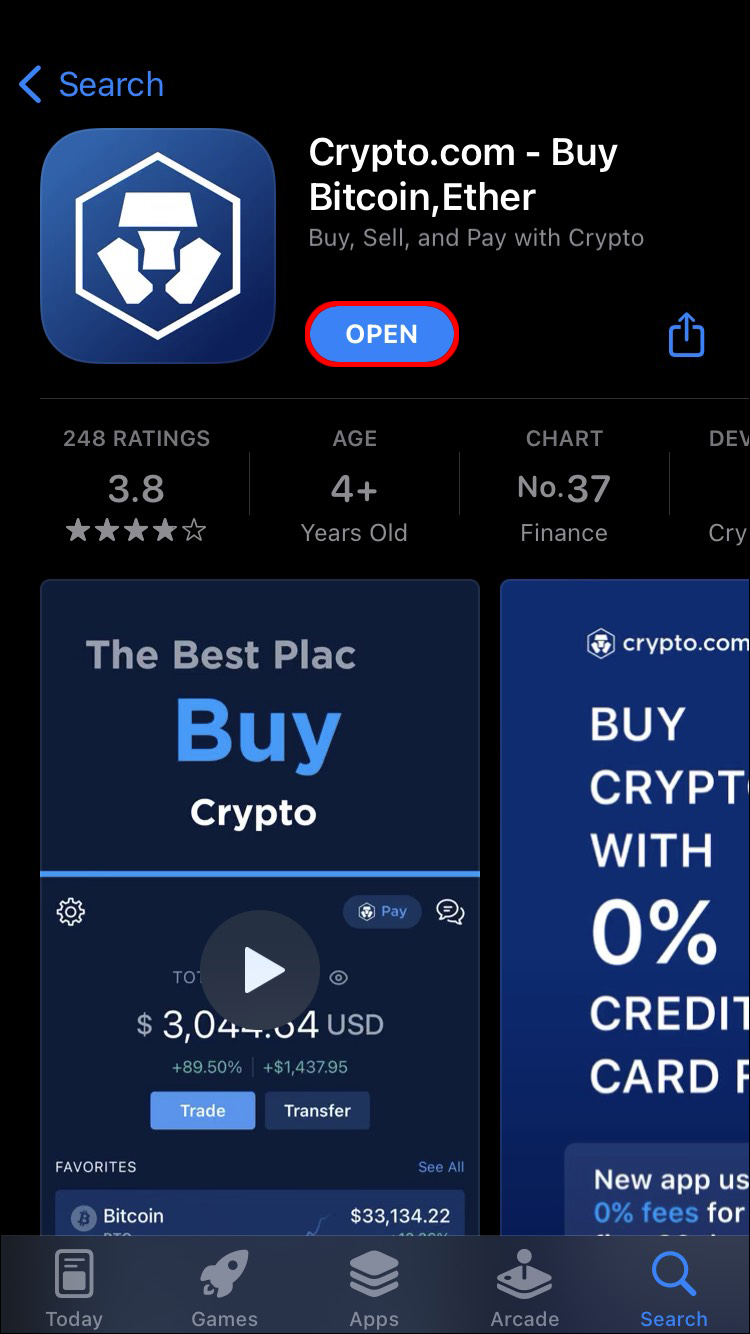Play the app preview video
Viewport: 750px width, 1334px height.
click(260, 969)
